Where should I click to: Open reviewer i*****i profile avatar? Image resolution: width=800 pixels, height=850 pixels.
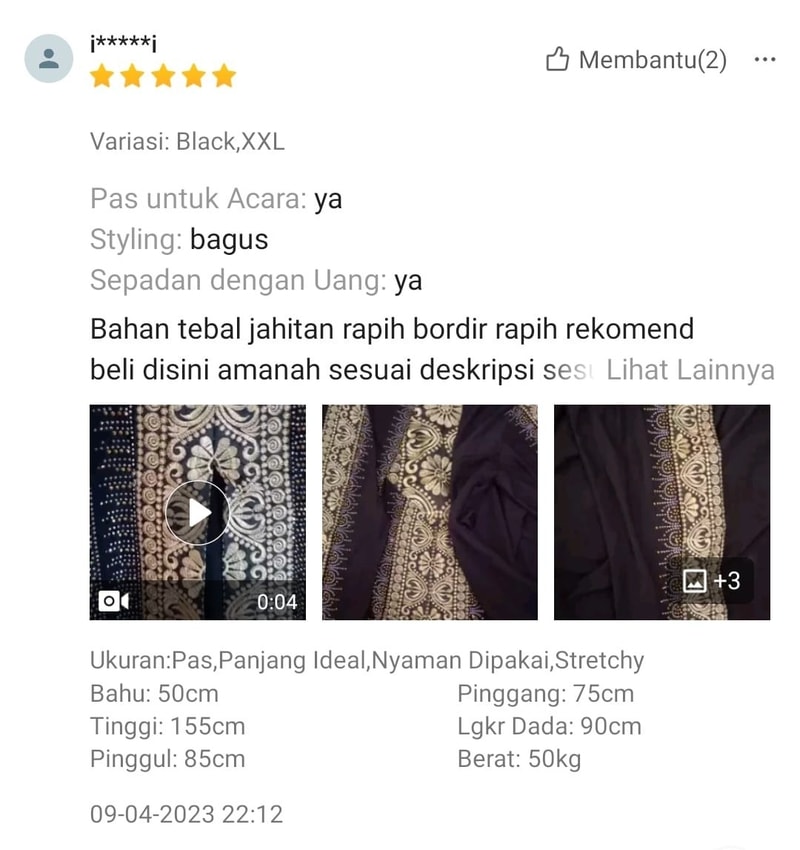click(48, 58)
